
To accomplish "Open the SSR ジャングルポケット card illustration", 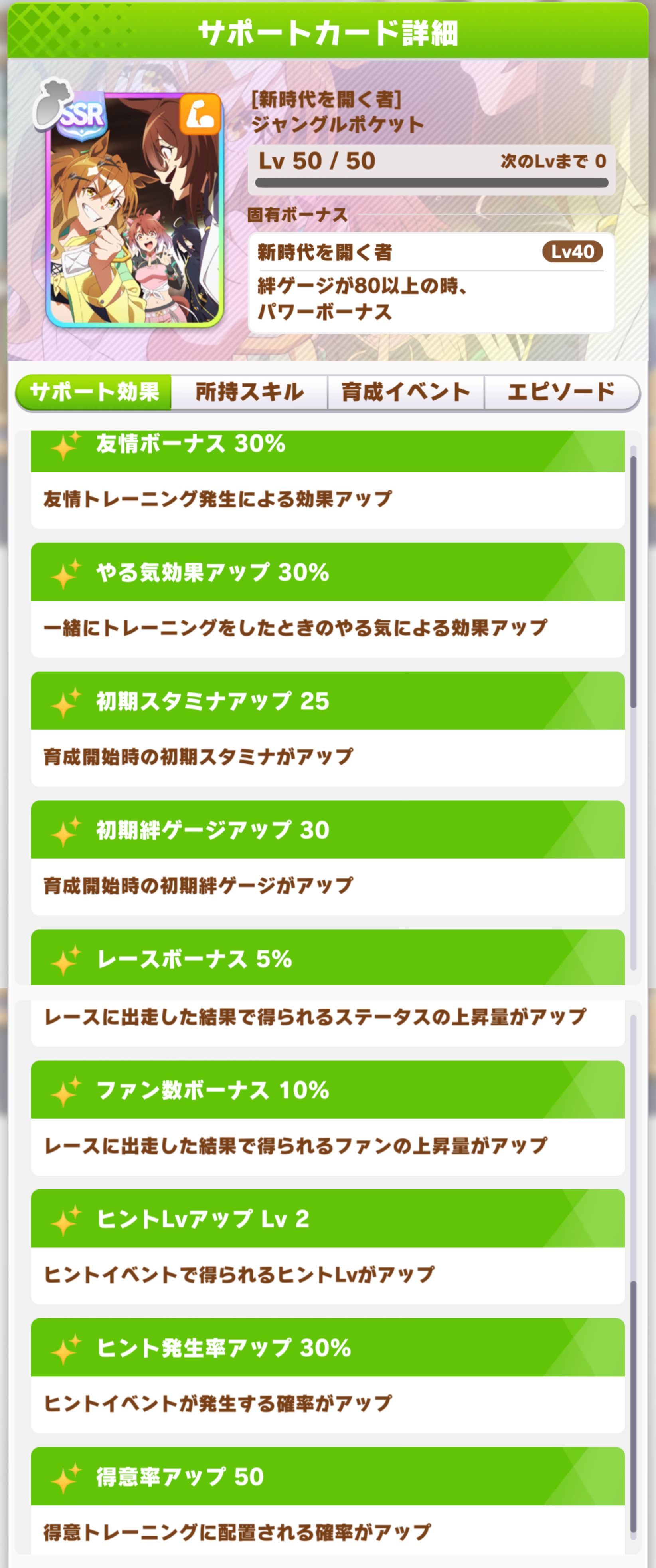I will 134,210.
